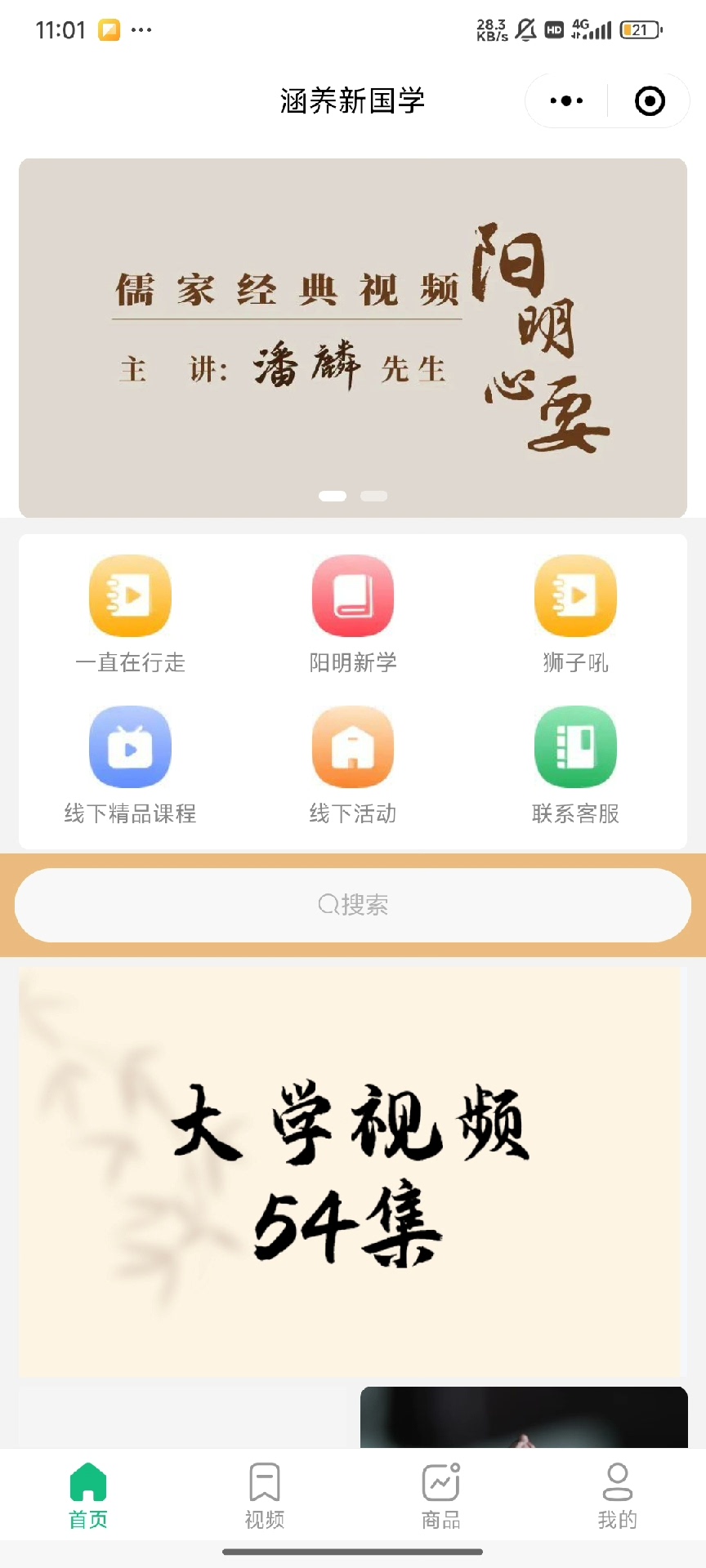Go to the 我的 tab
The image size is (706, 1568).
618,1495
